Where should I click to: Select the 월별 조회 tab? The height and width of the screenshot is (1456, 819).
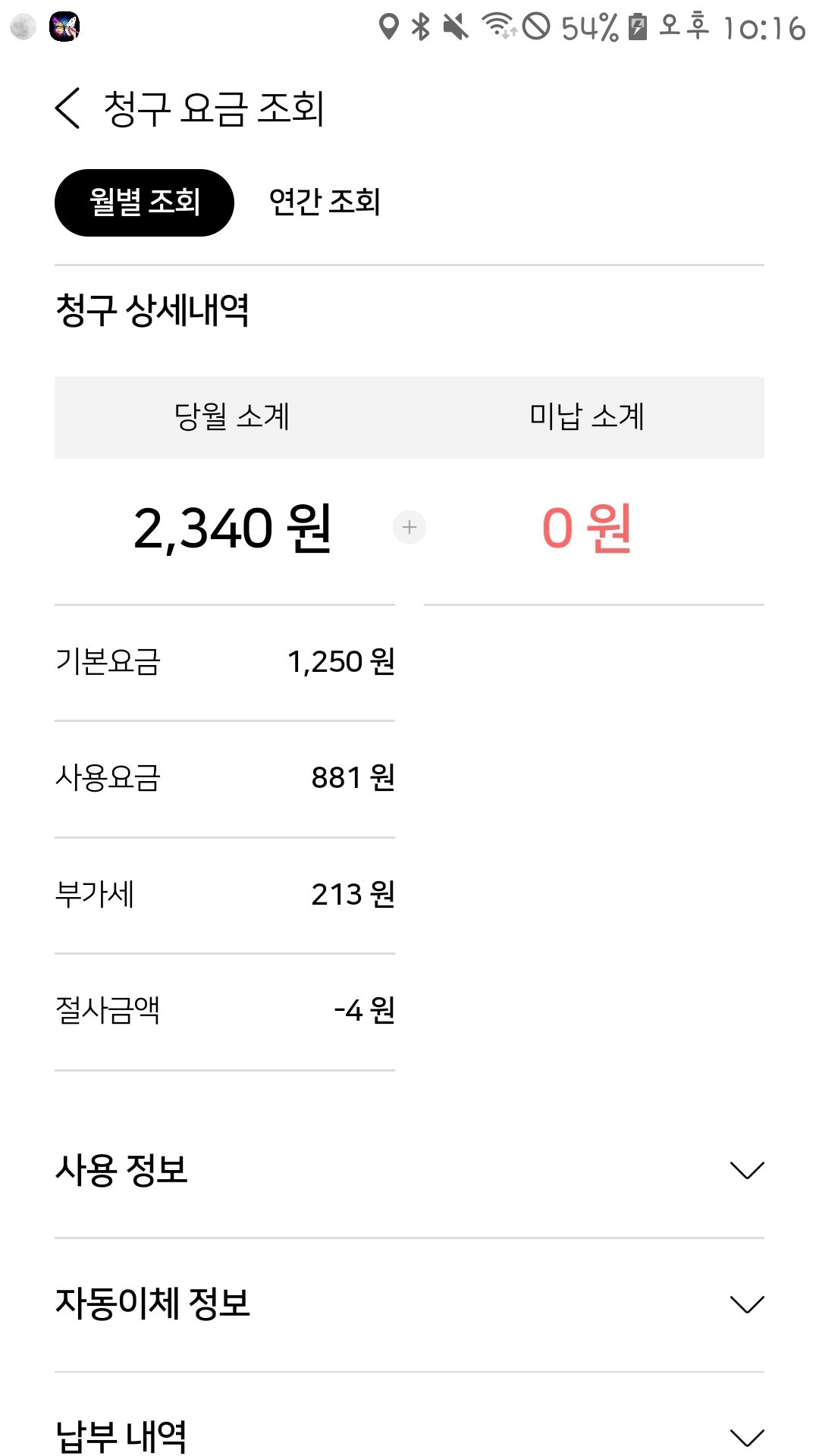click(x=144, y=202)
